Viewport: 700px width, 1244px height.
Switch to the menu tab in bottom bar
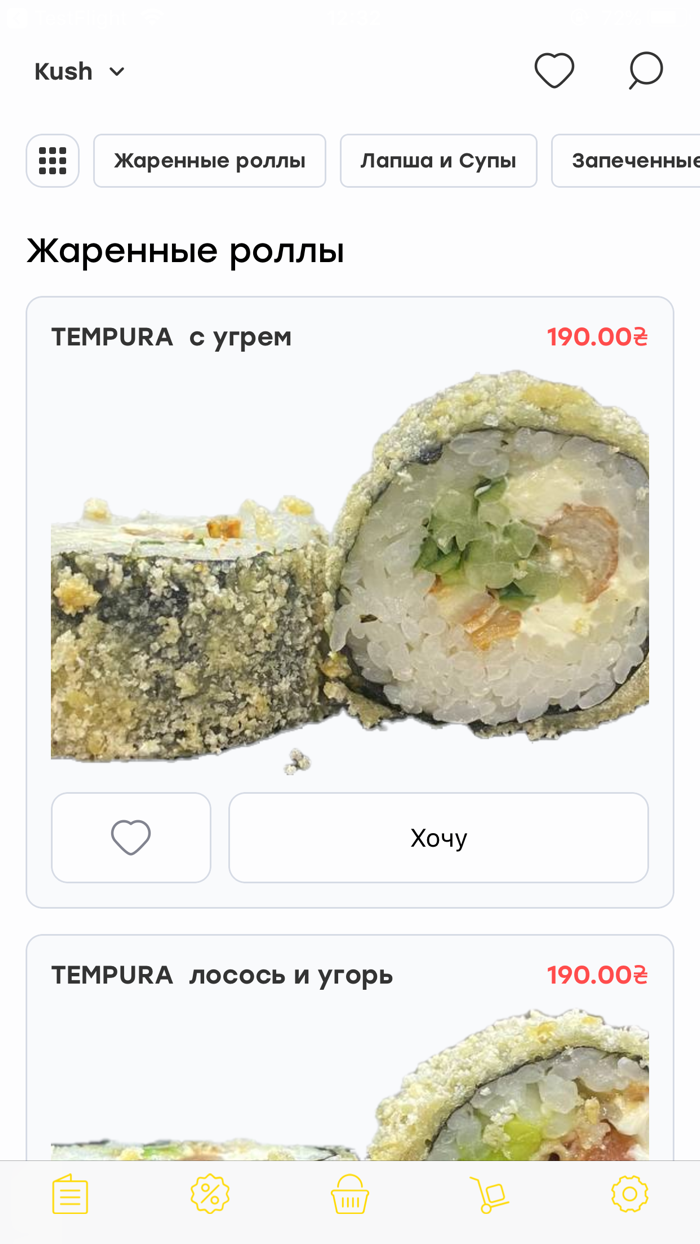point(70,1194)
